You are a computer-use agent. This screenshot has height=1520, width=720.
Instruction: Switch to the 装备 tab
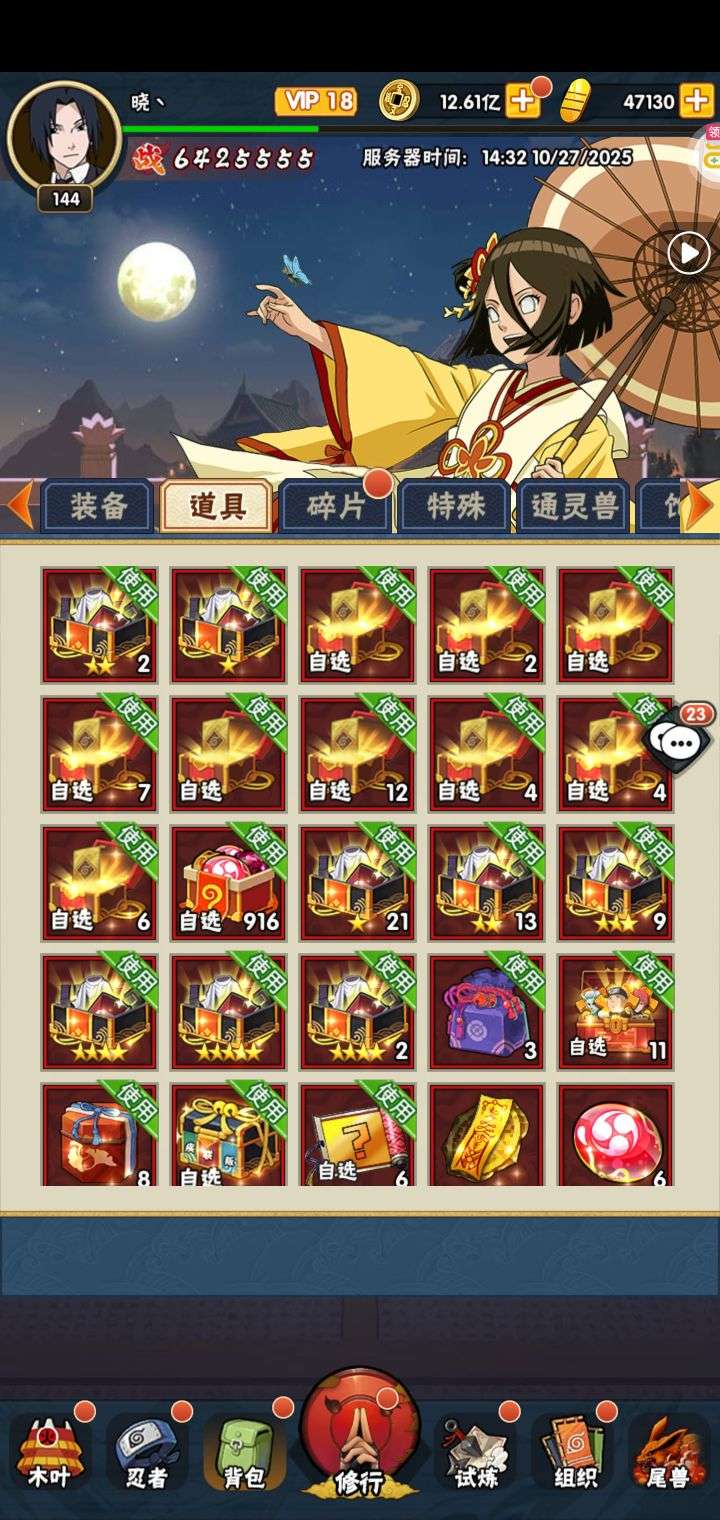tap(98, 506)
